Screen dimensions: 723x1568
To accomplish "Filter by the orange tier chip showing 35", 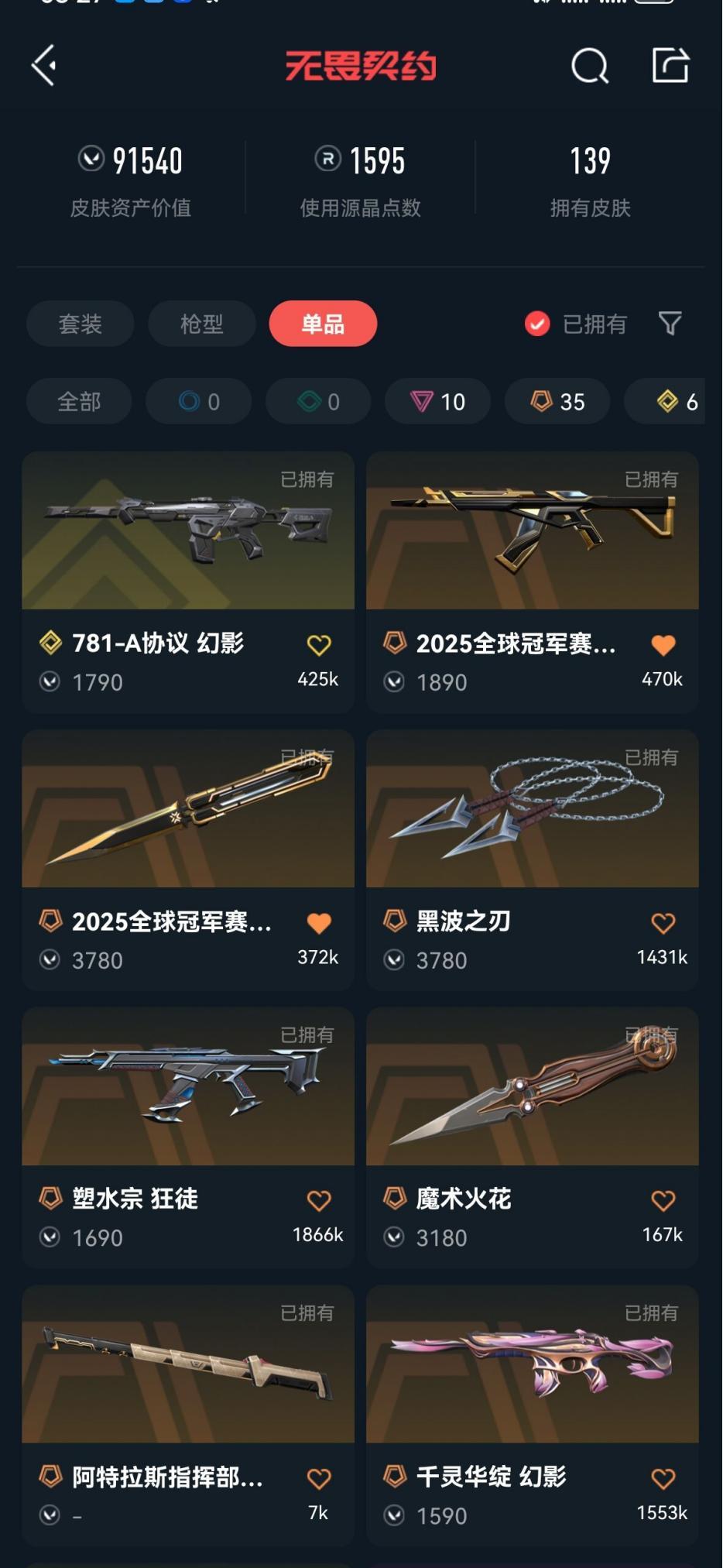I will point(557,402).
